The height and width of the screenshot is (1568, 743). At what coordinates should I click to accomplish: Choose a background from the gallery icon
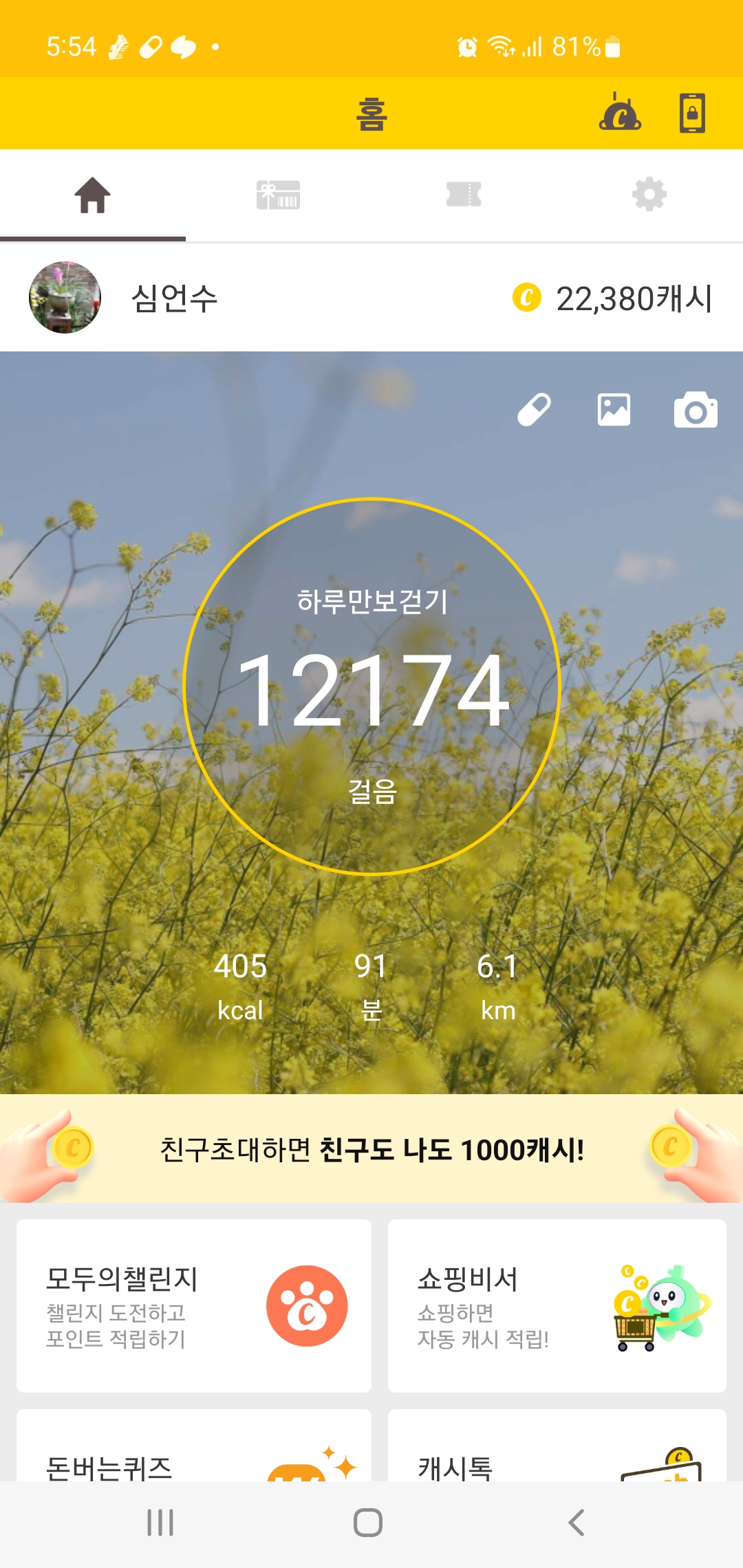(x=614, y=410)
